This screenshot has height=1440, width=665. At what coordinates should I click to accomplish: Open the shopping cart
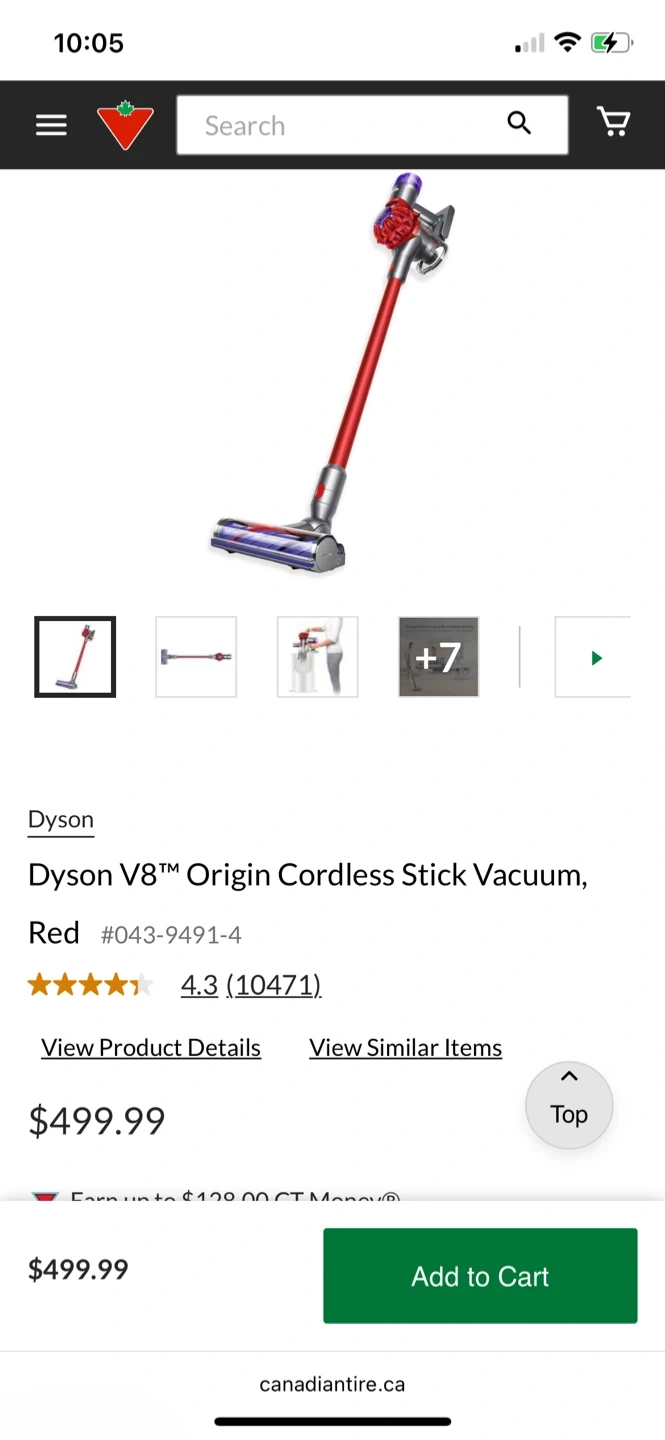click(613, 123)
